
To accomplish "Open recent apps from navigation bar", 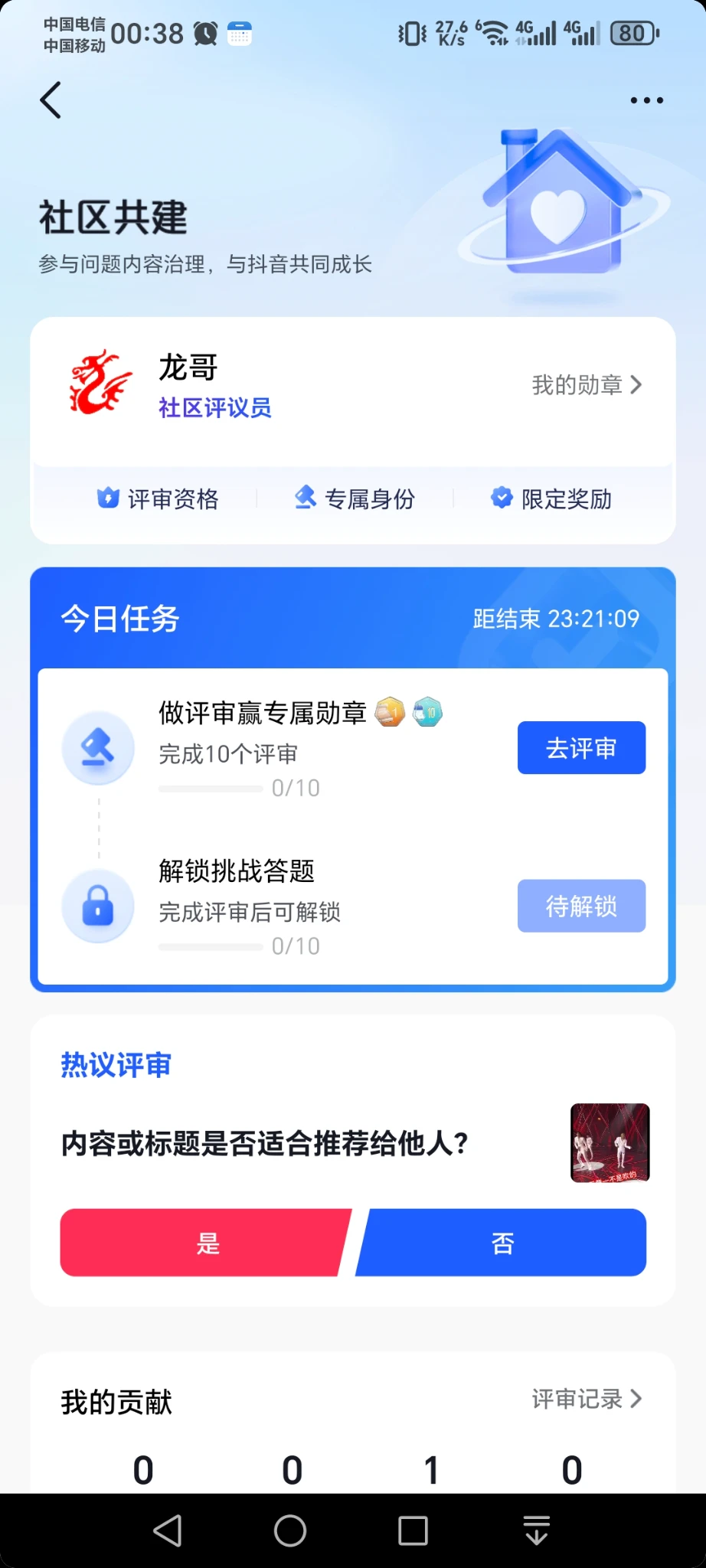I will point(413,1531).
